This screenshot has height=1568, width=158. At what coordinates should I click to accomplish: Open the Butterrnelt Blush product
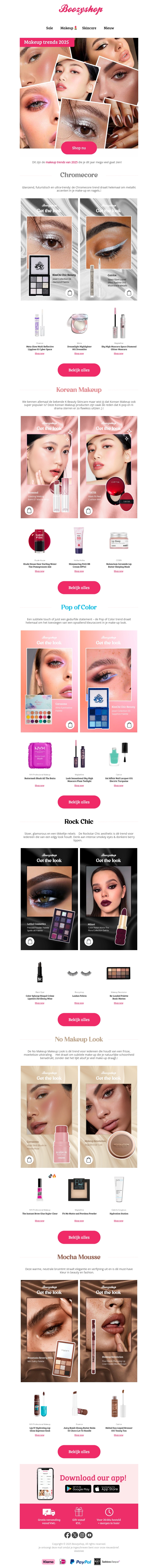click(39, 761)
